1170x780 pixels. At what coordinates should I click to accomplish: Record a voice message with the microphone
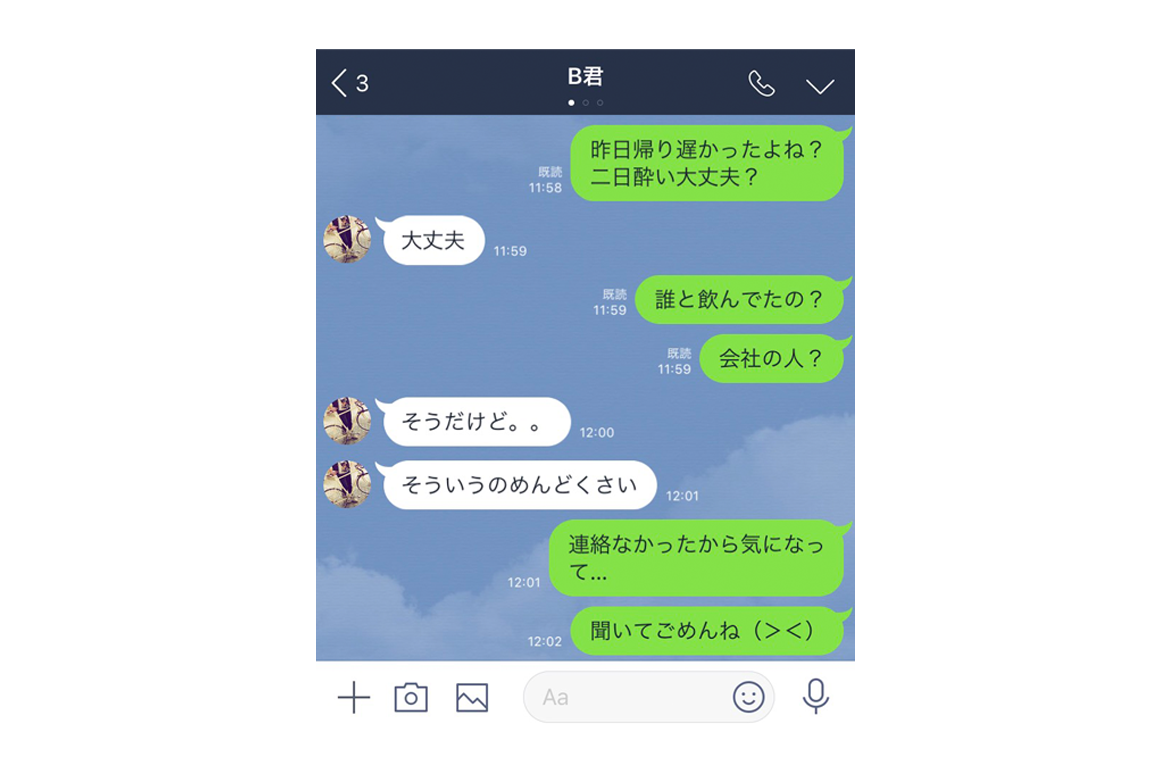coord(816,696)
